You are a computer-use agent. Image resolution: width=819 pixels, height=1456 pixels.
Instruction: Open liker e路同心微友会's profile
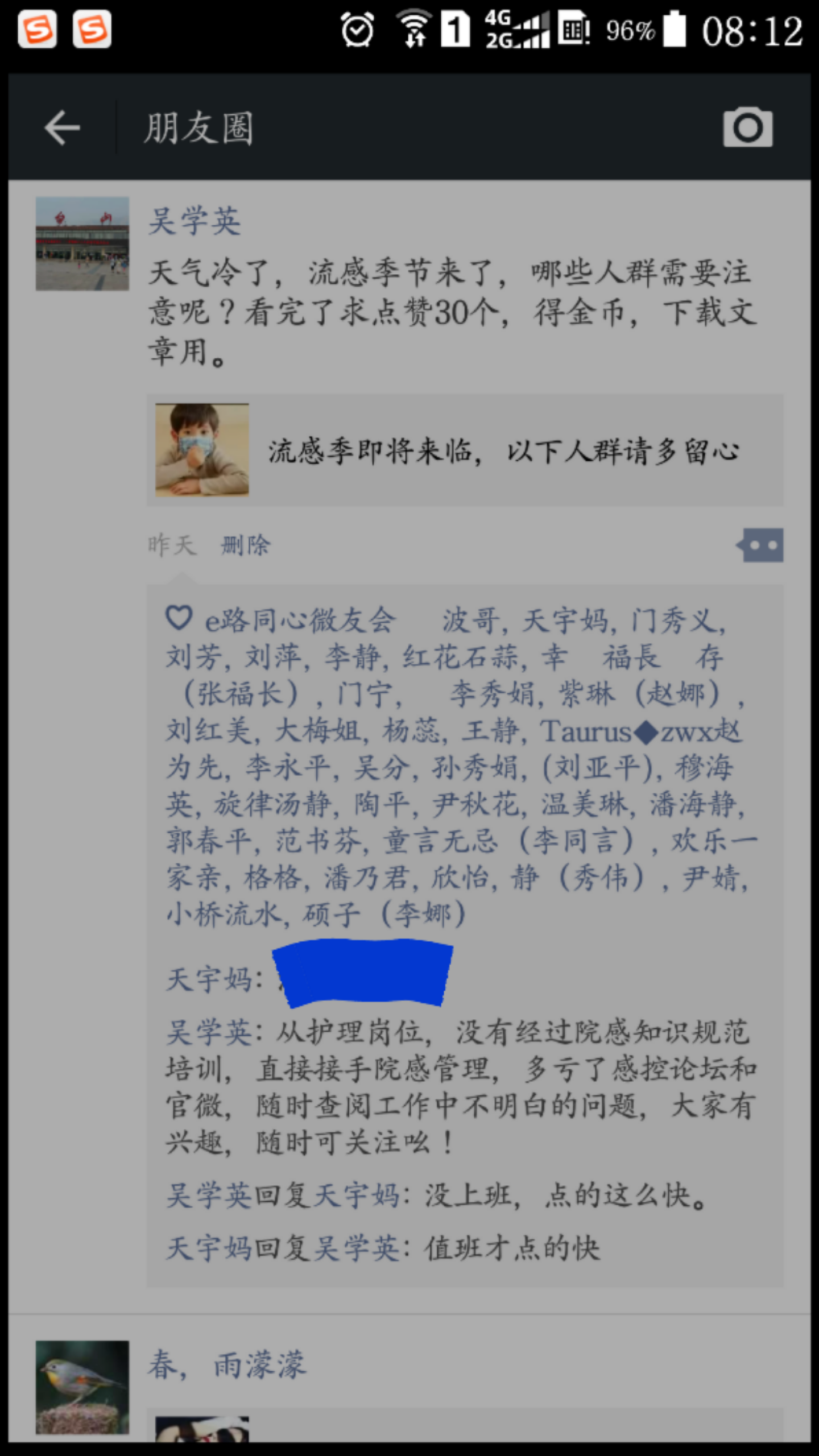tap(299, 620)
